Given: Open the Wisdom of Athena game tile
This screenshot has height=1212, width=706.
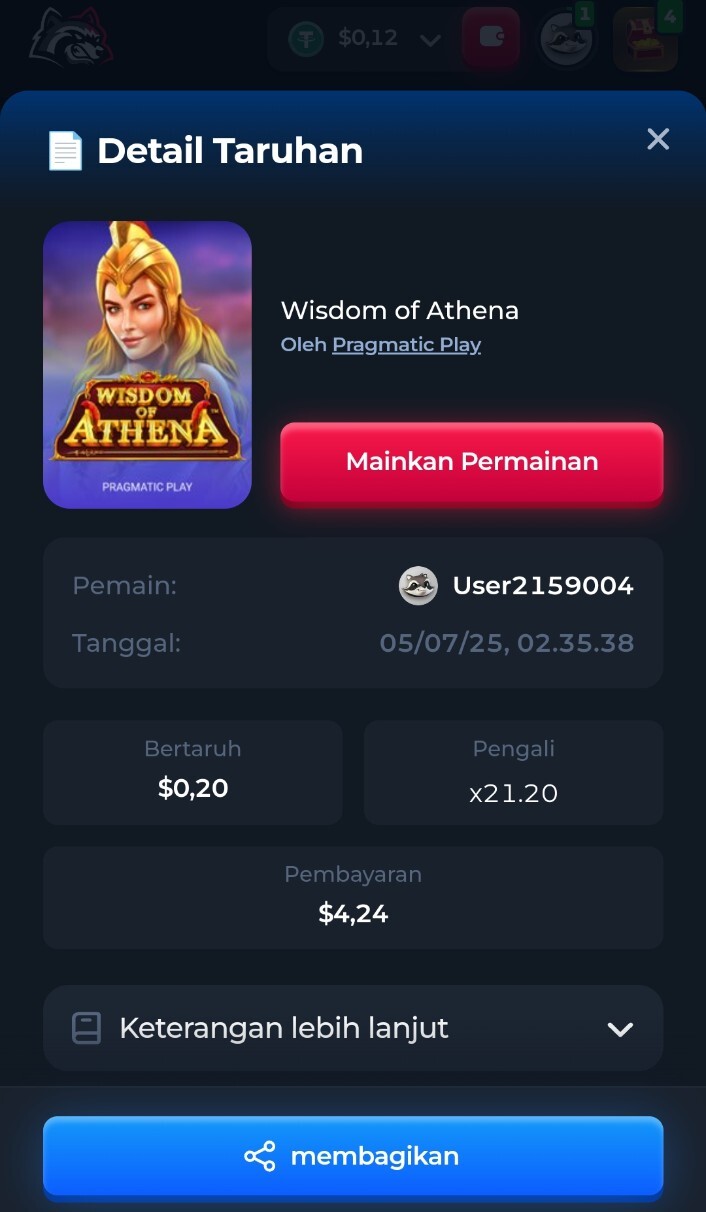Looking at the screenshot, I should tap(147, 365).
